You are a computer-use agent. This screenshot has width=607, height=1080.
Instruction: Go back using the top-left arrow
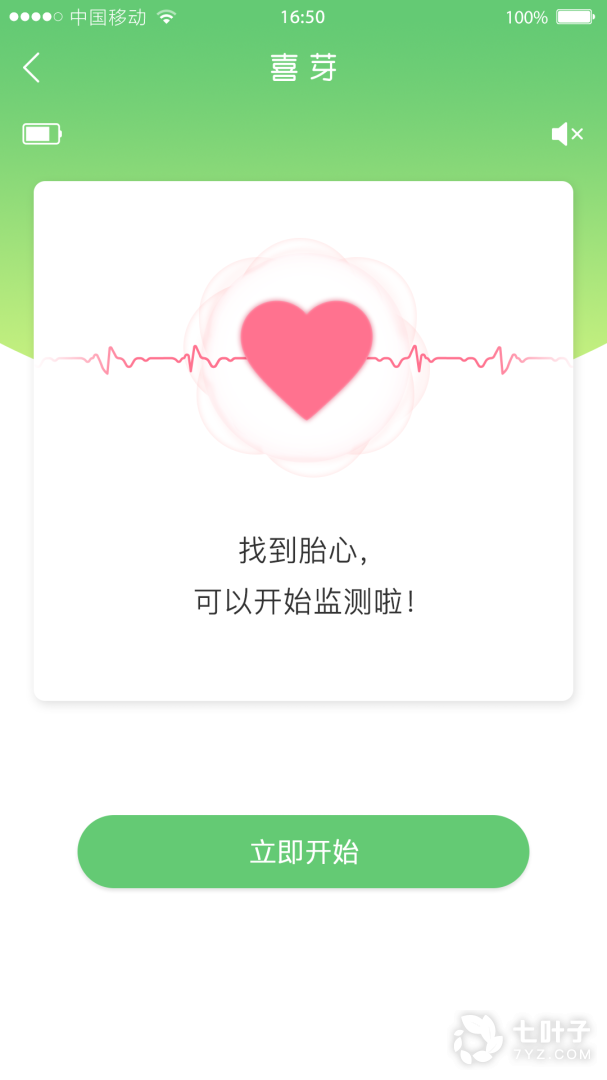click(32, 68)
